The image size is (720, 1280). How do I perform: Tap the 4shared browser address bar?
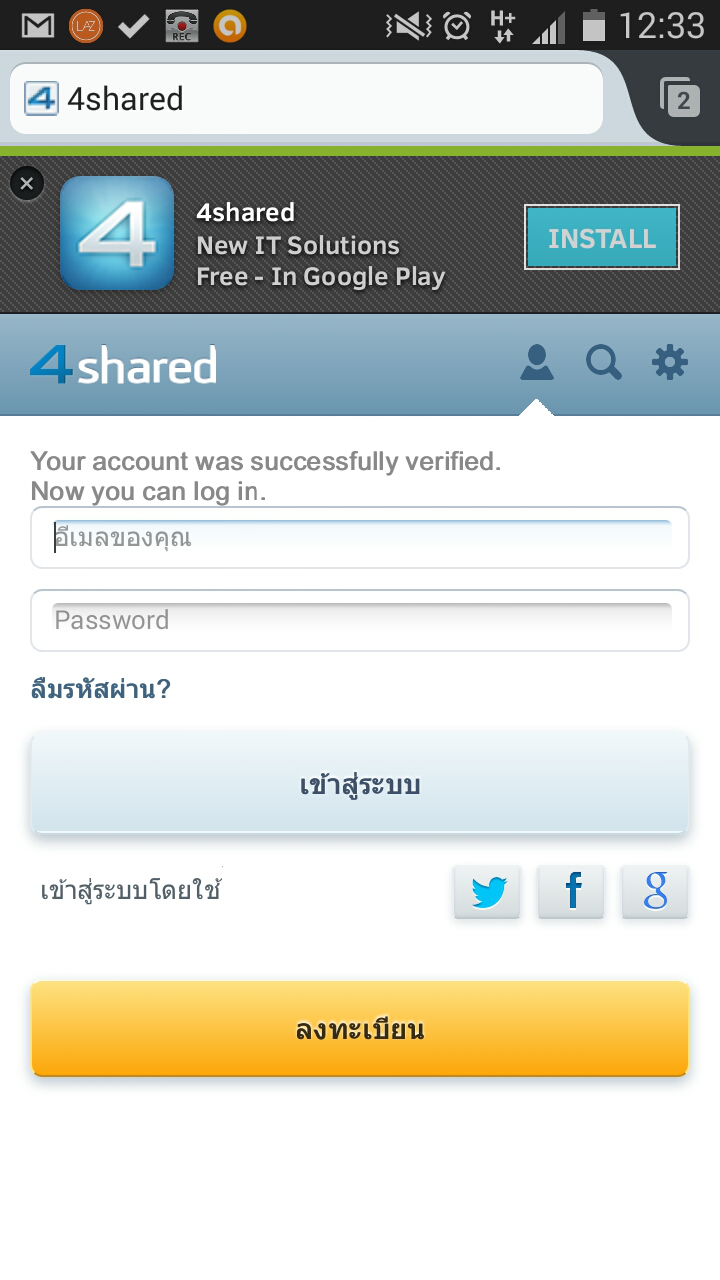(305, 99)
